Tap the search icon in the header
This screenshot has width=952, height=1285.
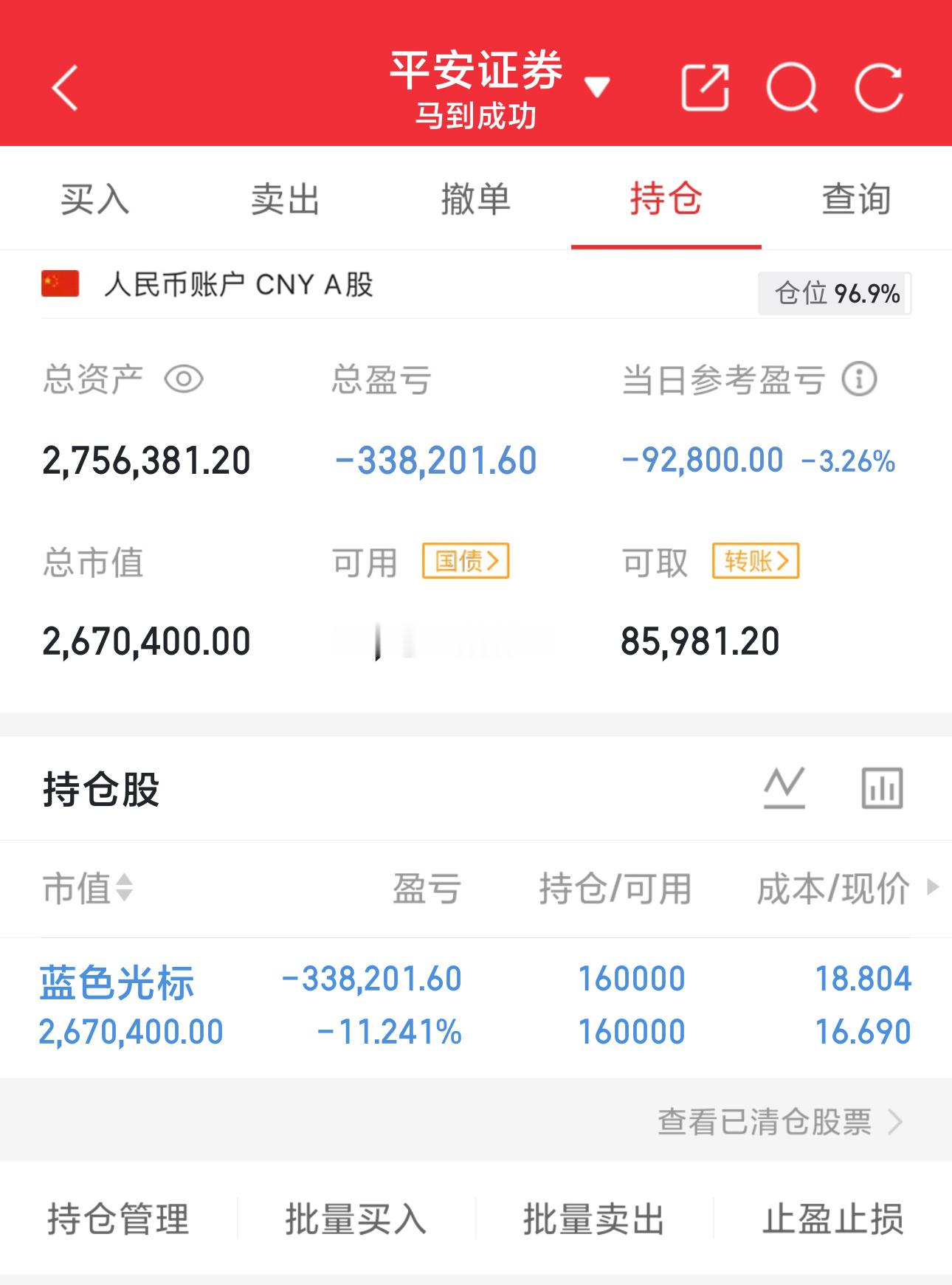point(792,87)
